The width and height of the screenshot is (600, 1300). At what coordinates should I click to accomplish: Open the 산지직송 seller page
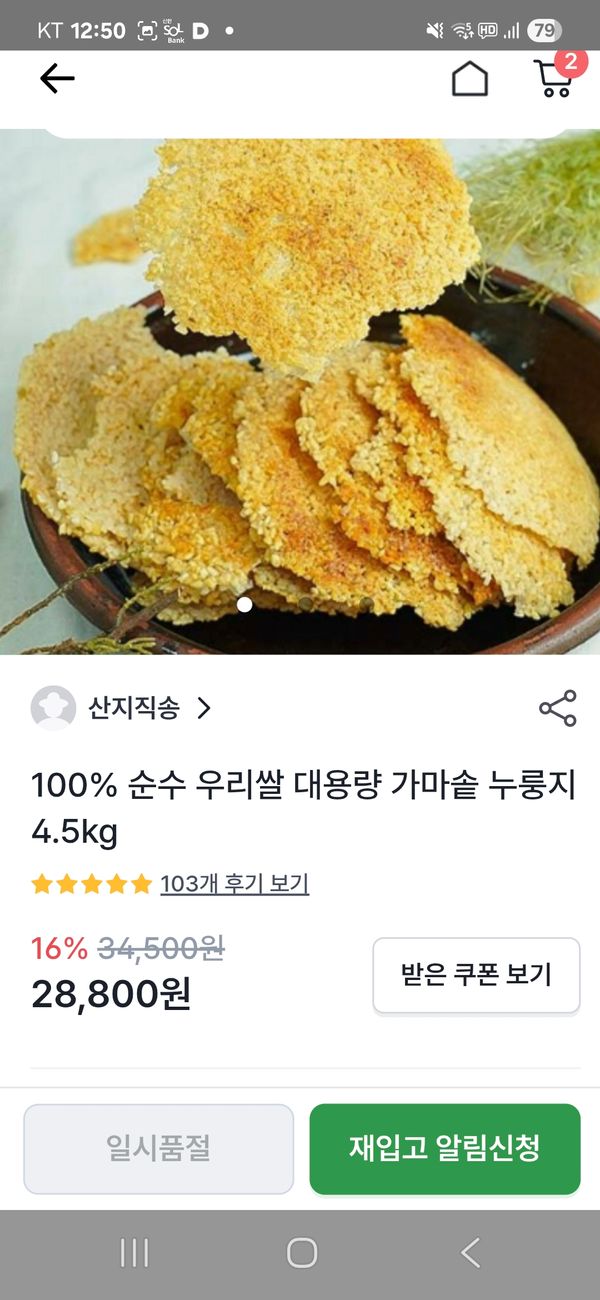click(x=134, y=709)
